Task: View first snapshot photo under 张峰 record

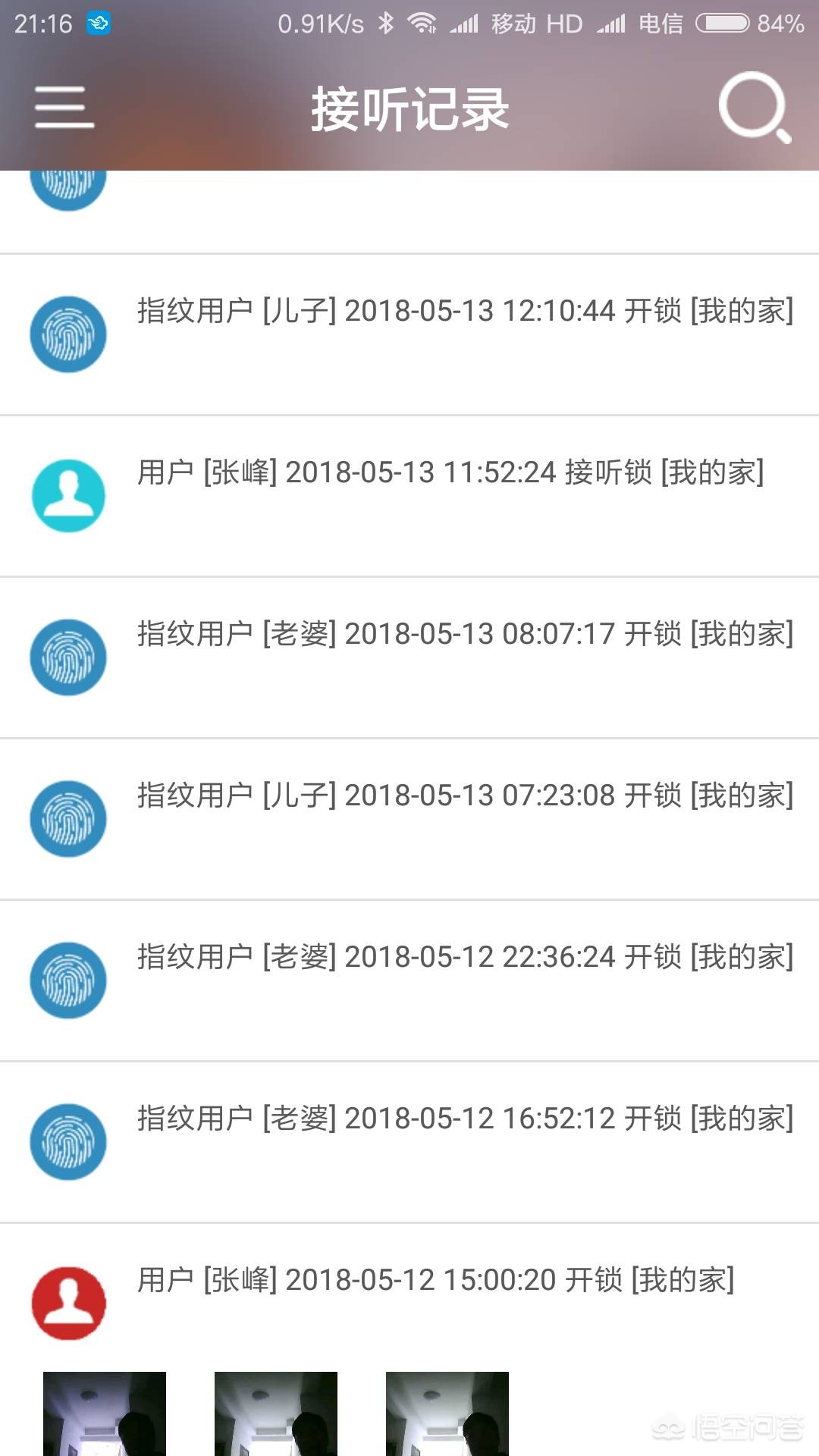Action: 105,1414
